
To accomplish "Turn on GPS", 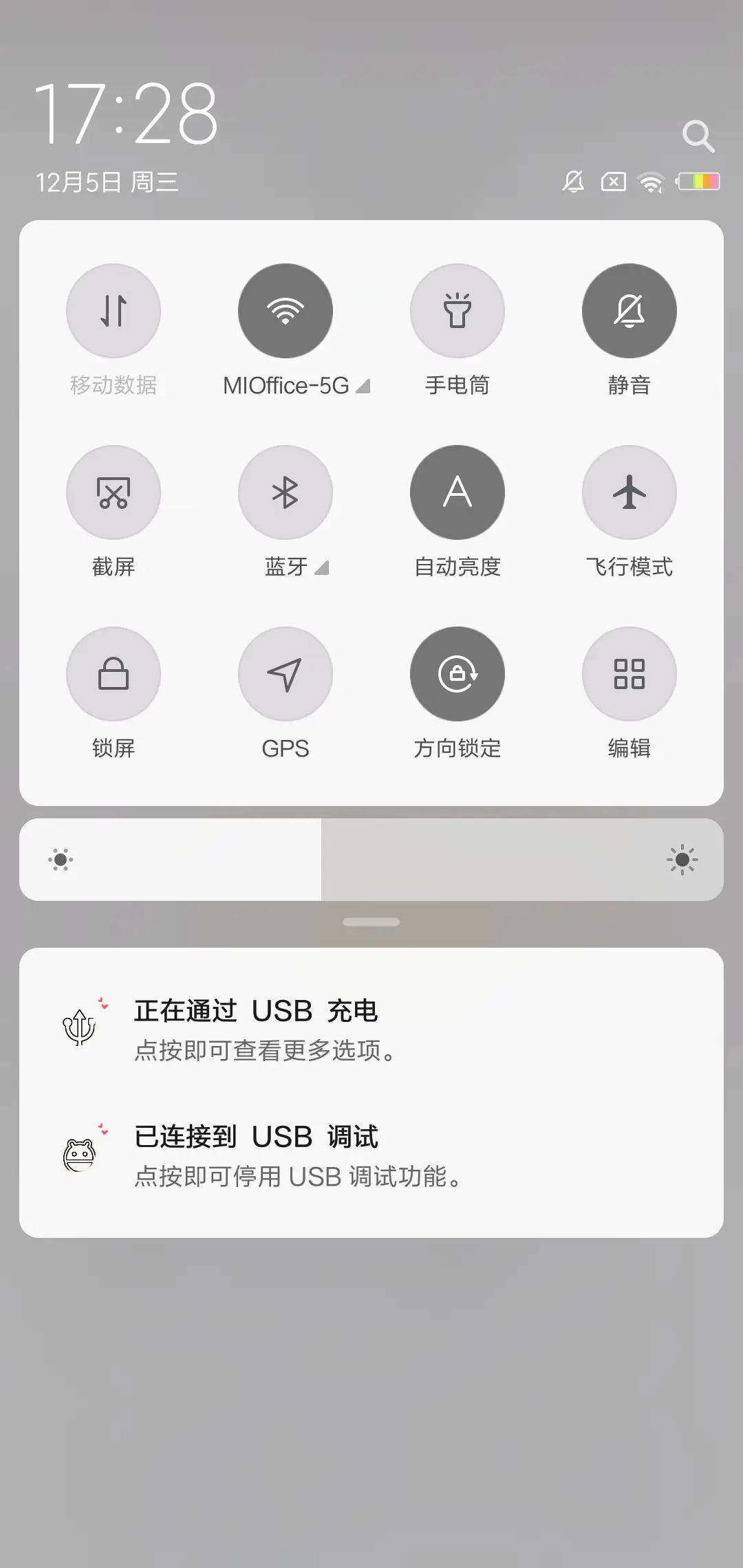I will [286, 674].
